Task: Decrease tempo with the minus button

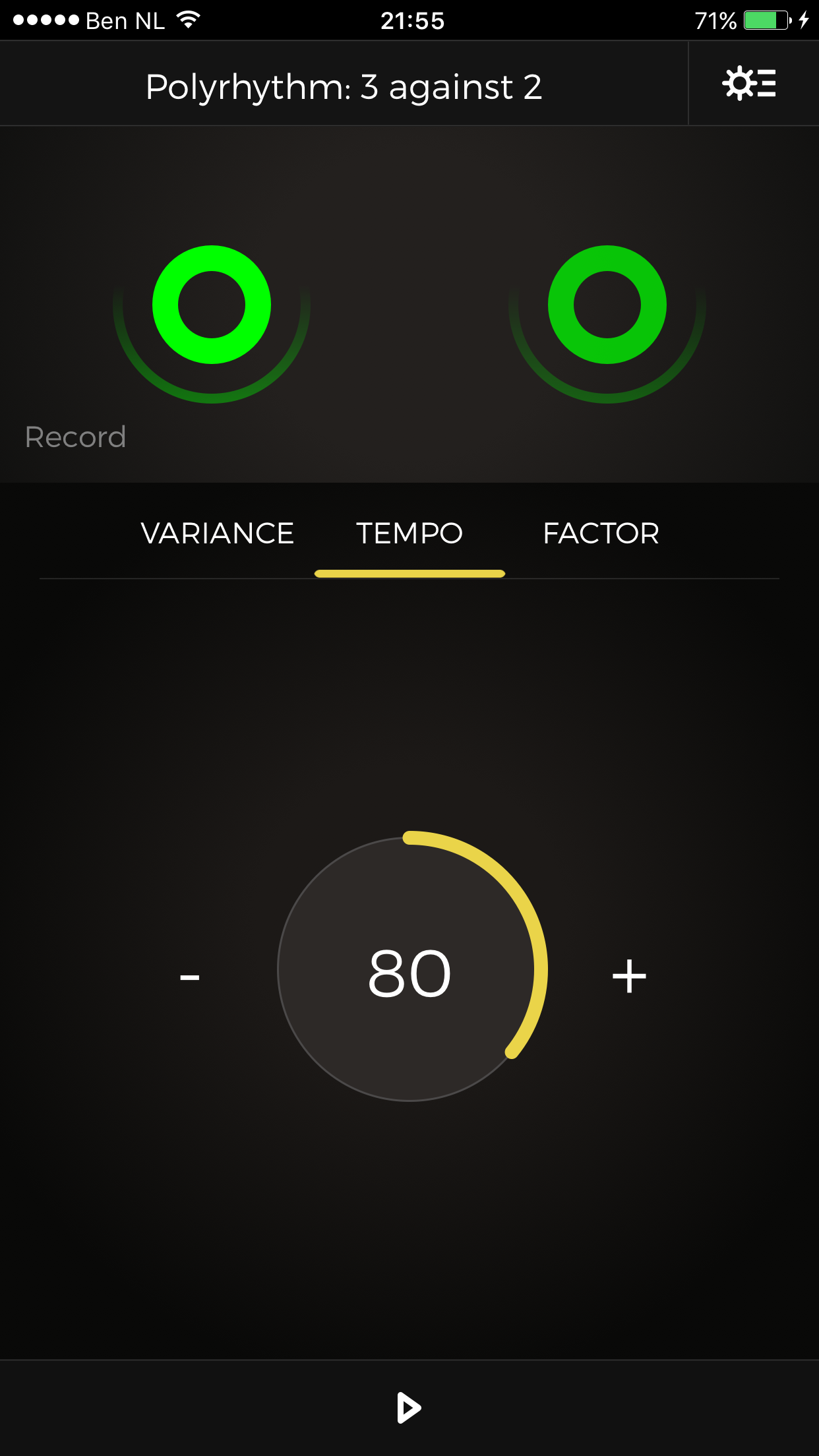Action: click(x=190, y=976)
